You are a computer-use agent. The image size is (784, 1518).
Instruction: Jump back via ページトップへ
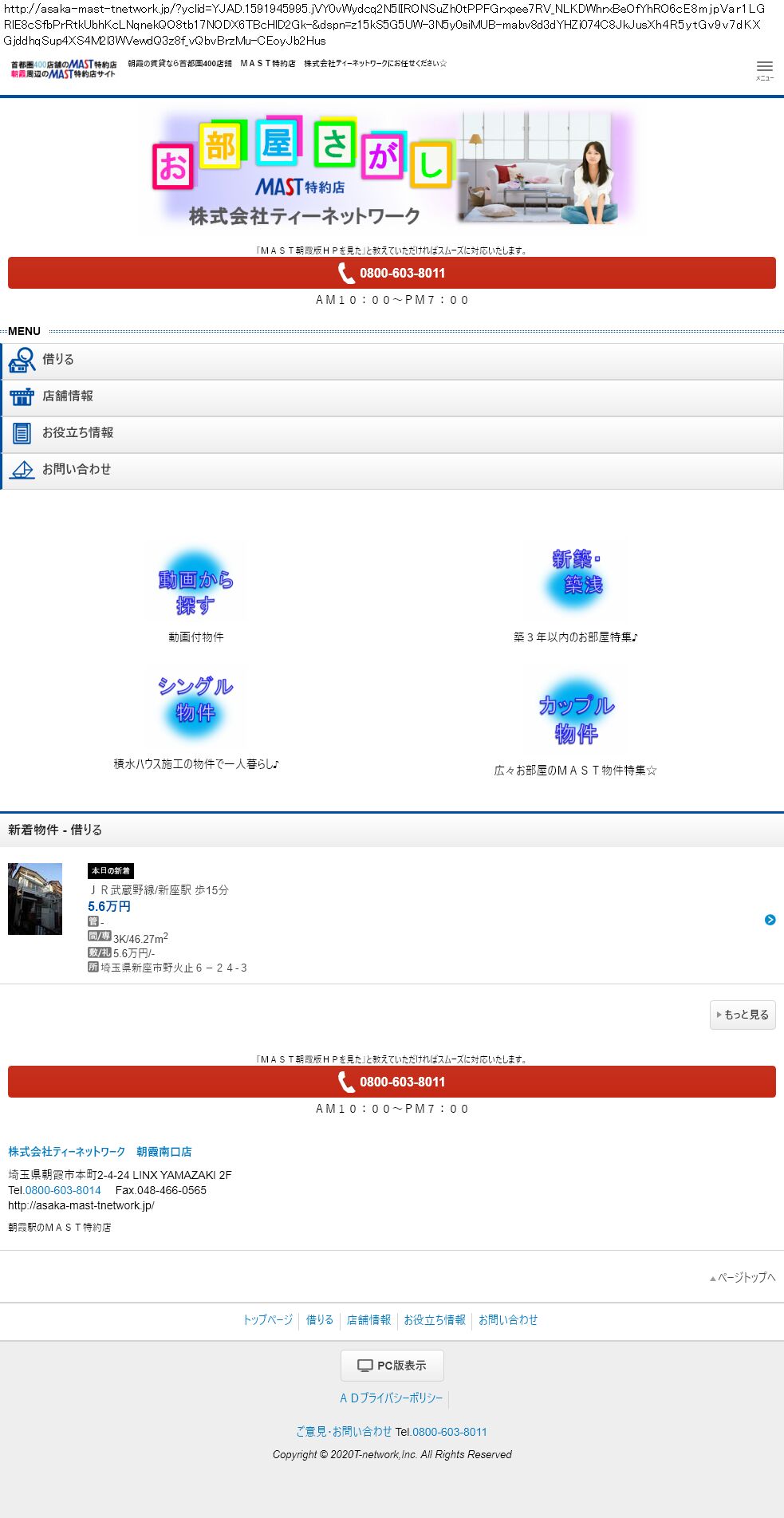click(x=743, y=1277)
